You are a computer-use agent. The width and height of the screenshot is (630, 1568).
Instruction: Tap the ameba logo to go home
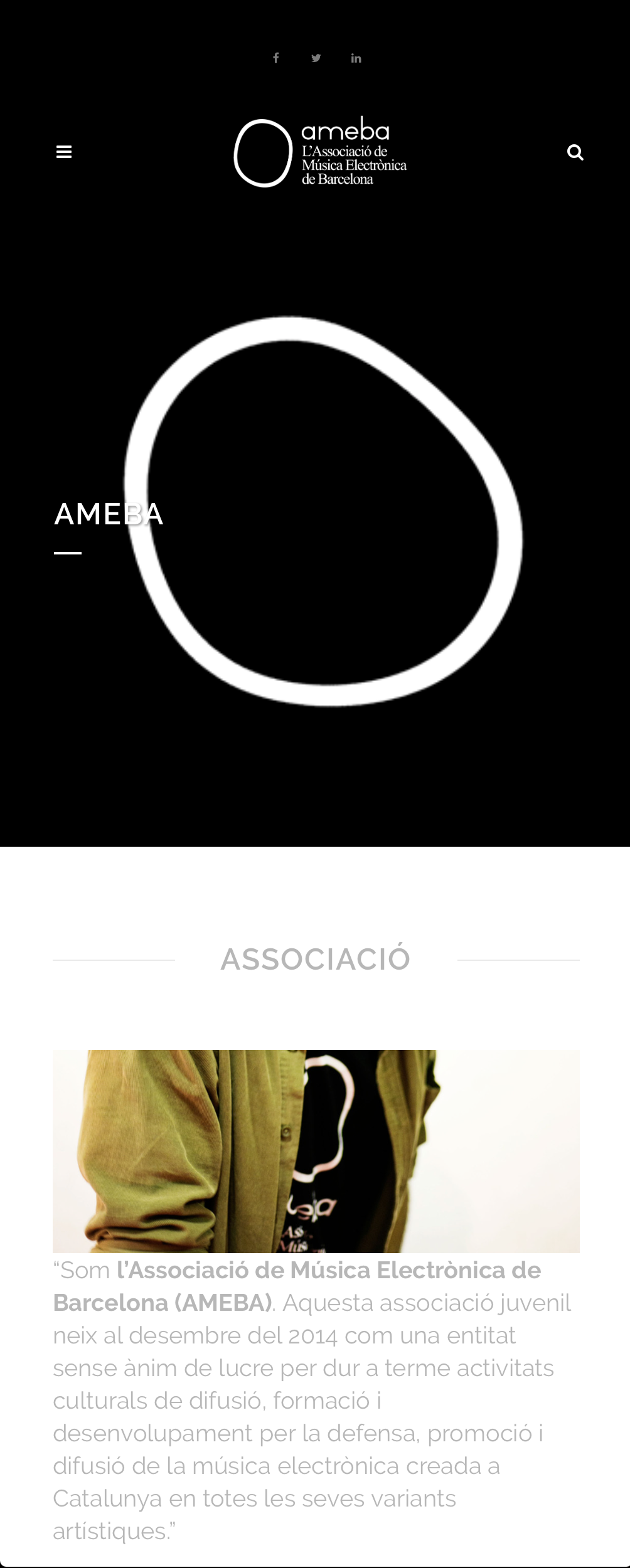click(320, 152)
